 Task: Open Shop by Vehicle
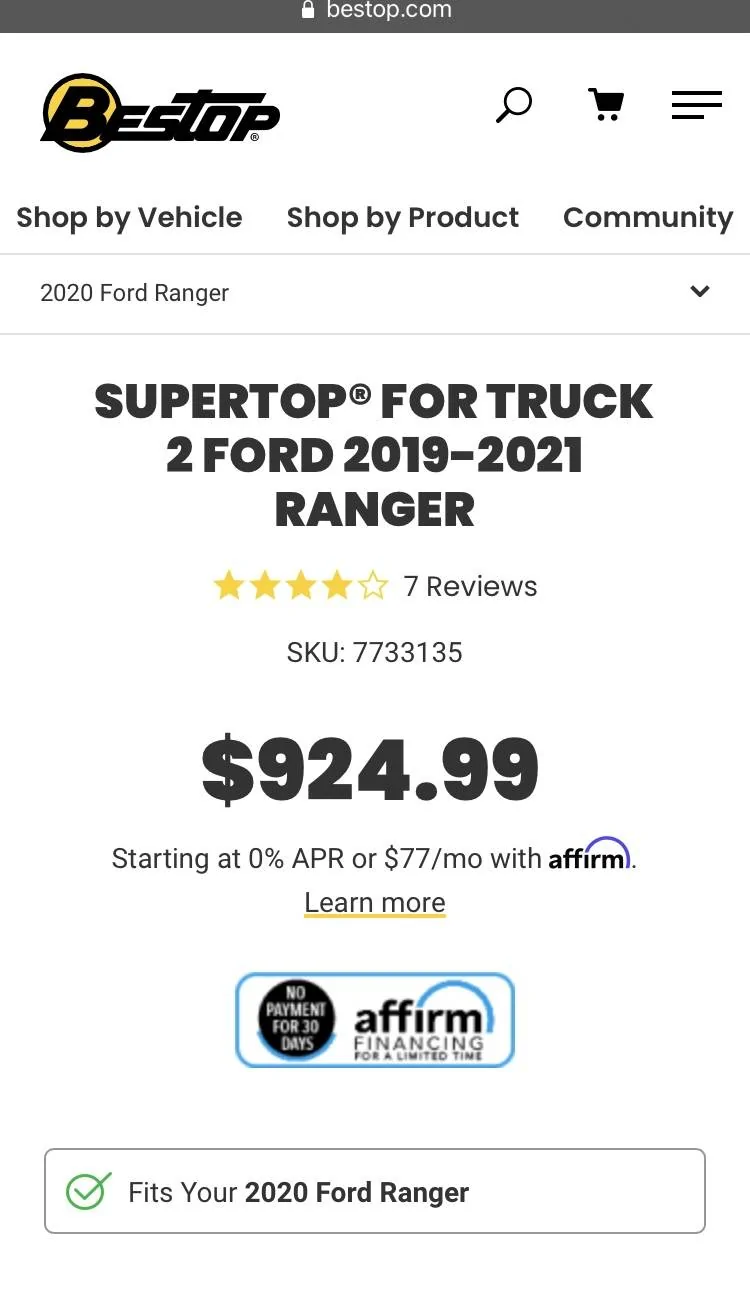click(x=129, y=217)
